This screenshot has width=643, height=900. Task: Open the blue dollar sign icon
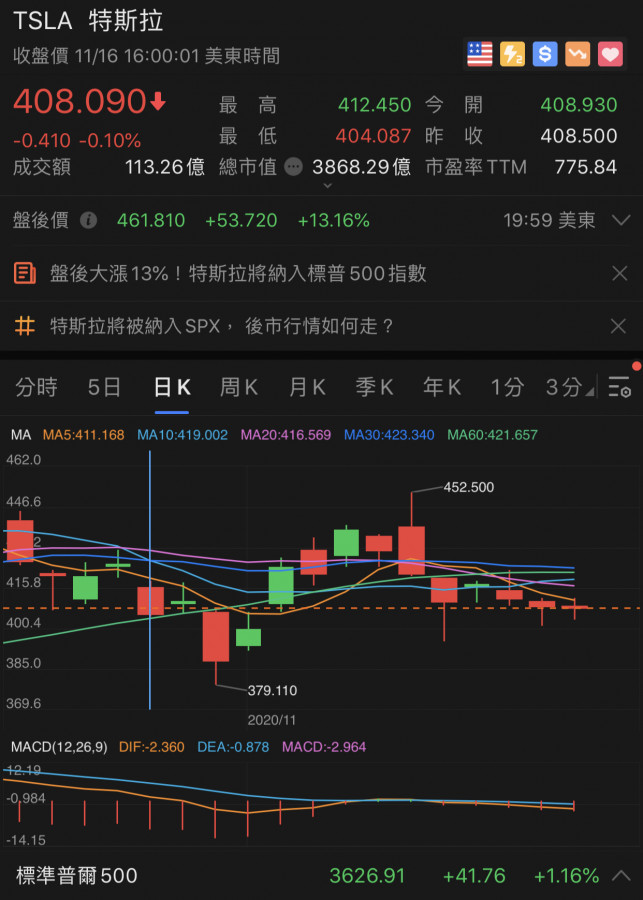545,54
